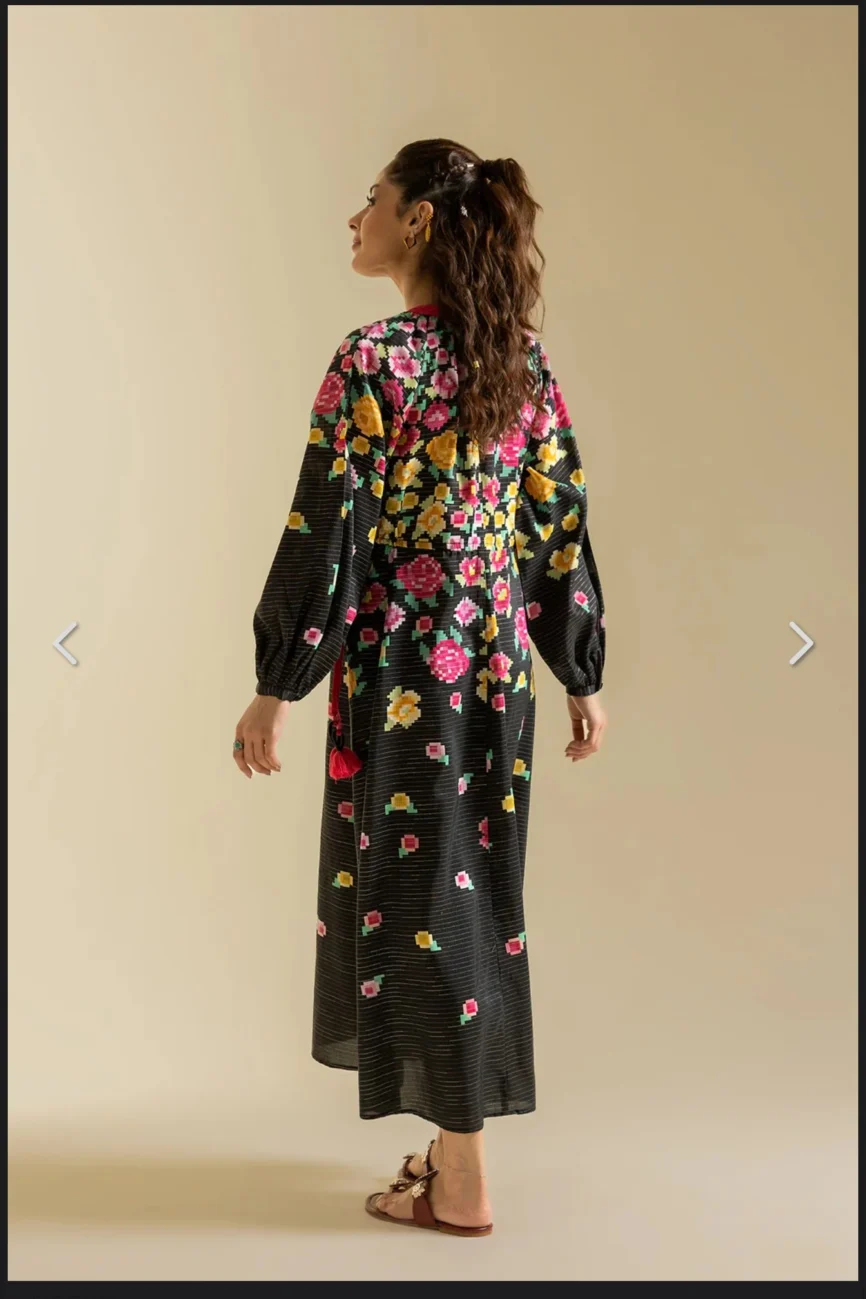Go to the next product image
Image resolution: width=866 pixels, height=1299 pixels.
(x=800, y=643)
